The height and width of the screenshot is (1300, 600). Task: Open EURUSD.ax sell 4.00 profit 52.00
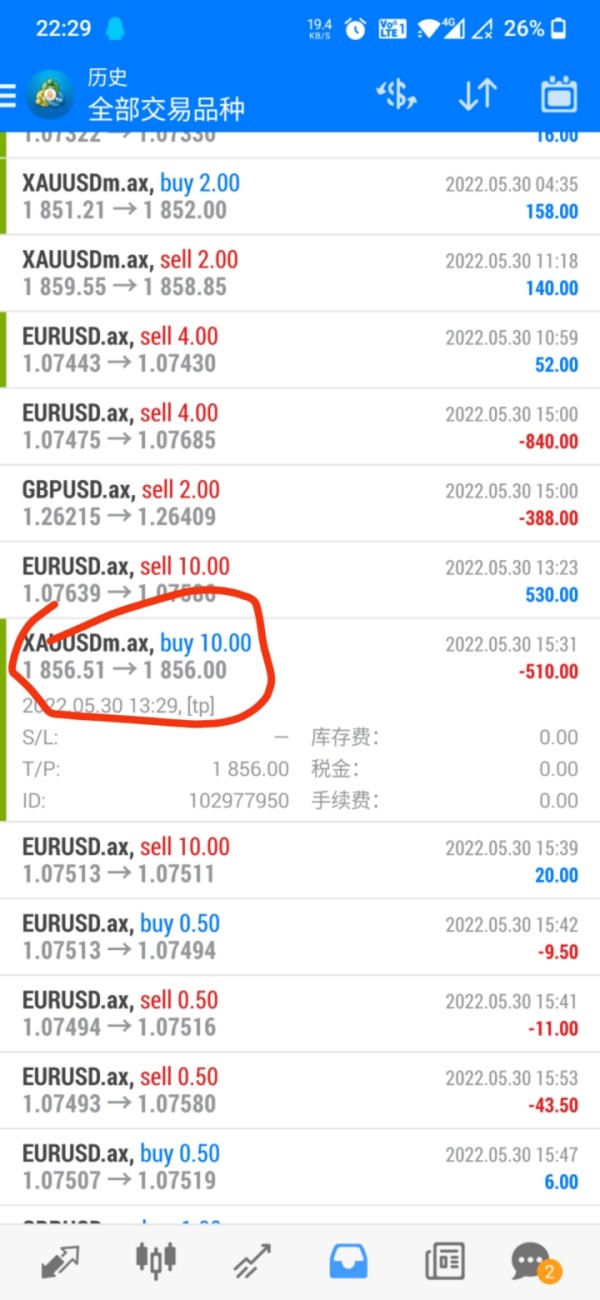click(x=300, y=350)
